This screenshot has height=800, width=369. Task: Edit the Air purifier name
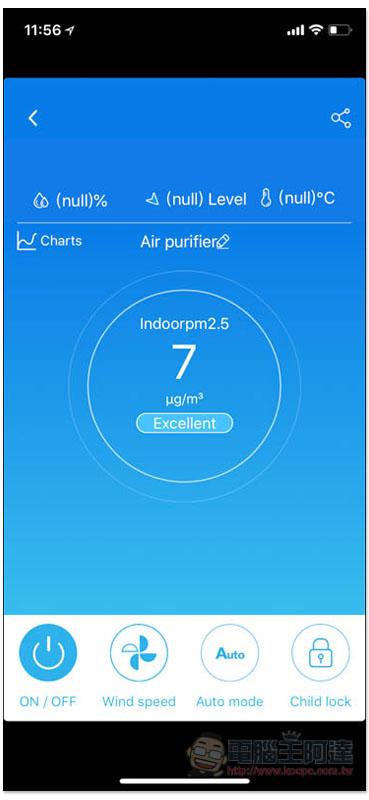pos(223,242)
